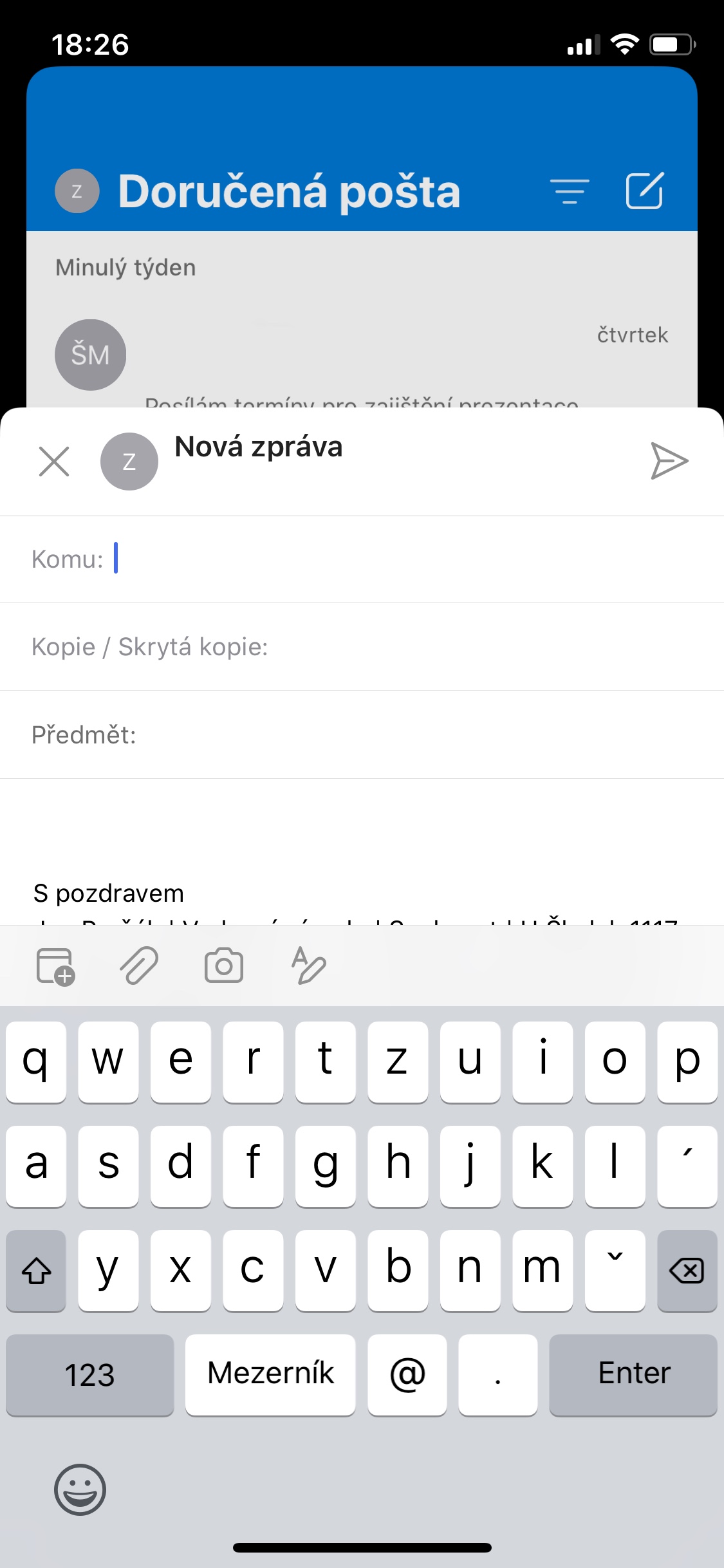
Task: Send the new message
Action: (x=669, y=461)
